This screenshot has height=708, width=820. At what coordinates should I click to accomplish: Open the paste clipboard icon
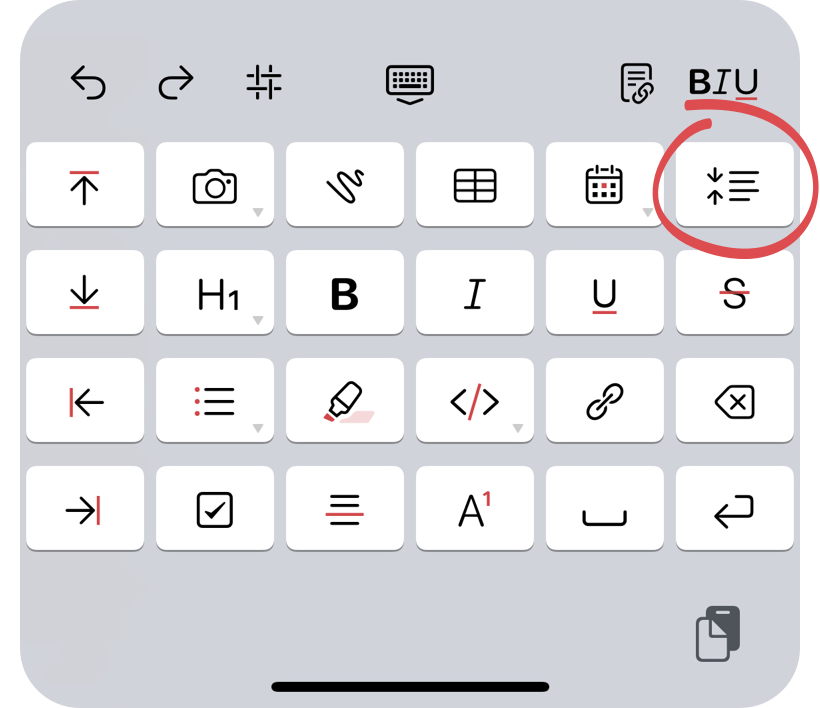click(x=718, y=634)
